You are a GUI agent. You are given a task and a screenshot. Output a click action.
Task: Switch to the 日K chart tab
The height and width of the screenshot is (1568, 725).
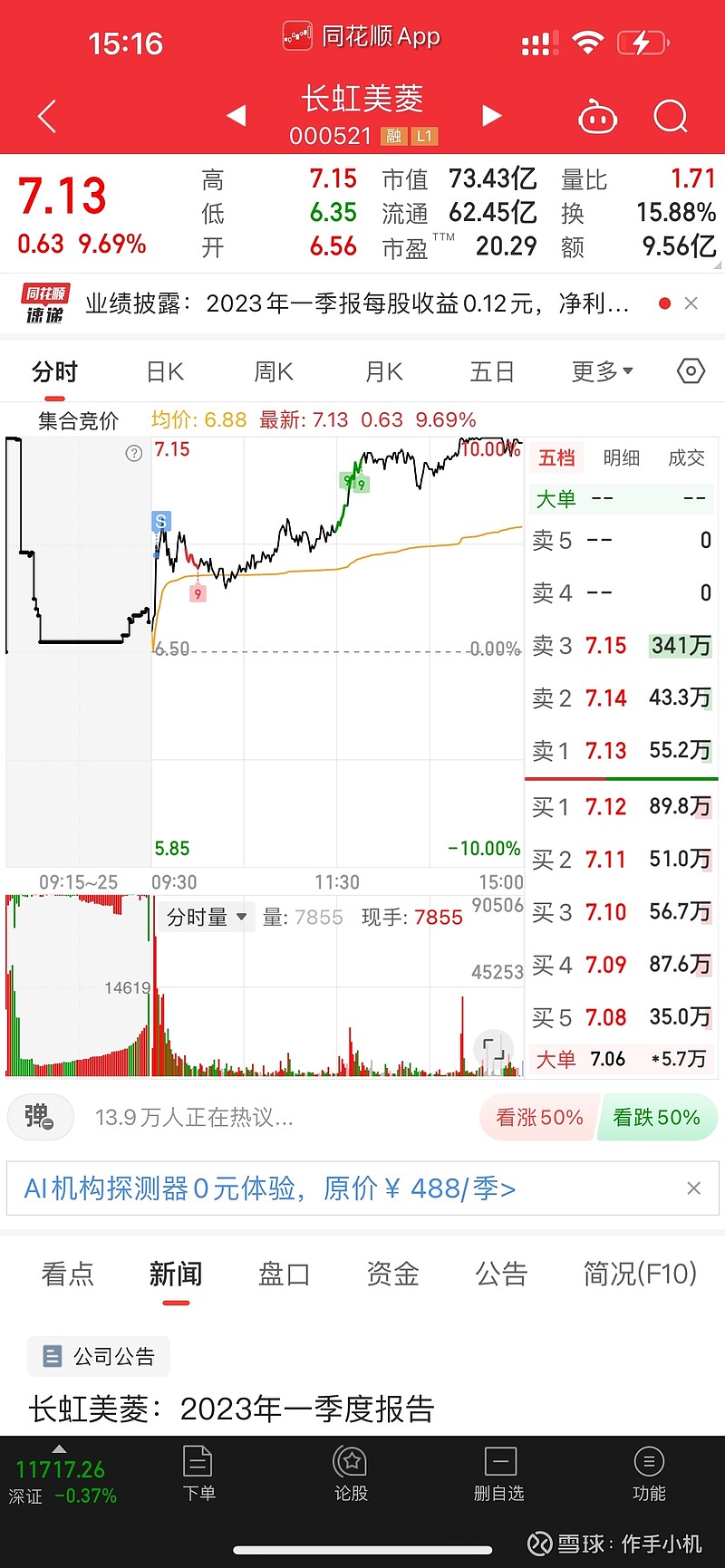tap(165, 371)
